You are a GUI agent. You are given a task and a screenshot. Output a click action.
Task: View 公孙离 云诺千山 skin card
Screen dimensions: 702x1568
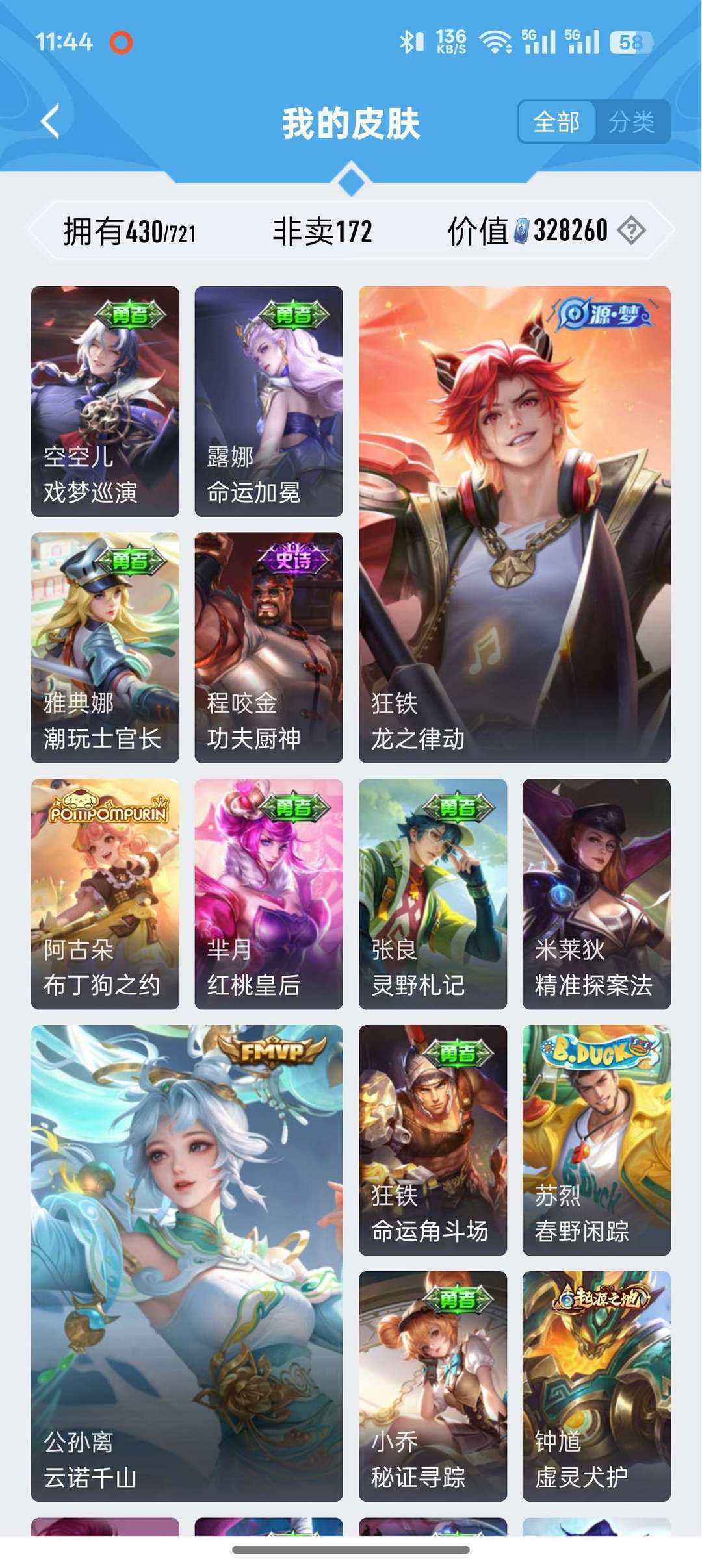pos(187,1263)
